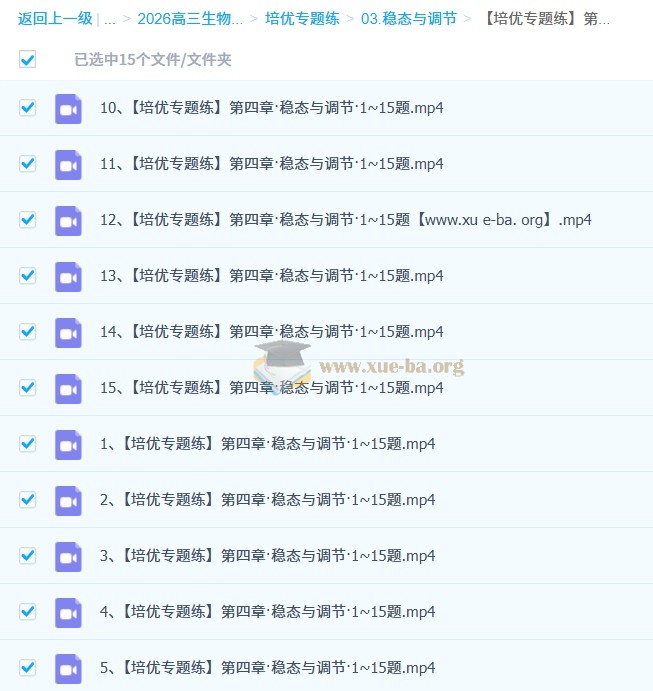Go back via 返回上一级 link
Screen dimensions: 653x691
tap(55, 19)
